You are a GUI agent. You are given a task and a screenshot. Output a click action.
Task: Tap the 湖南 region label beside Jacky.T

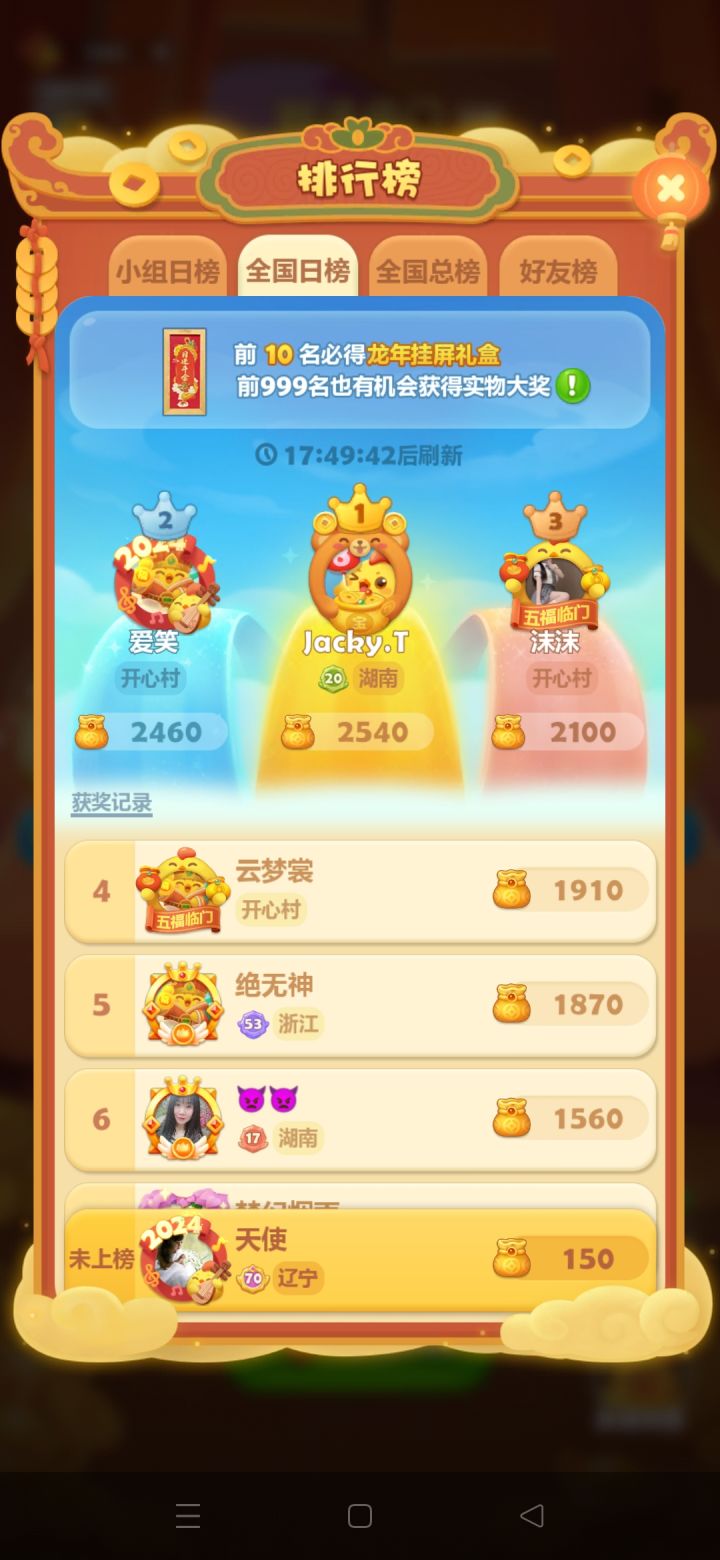point(381,679)
